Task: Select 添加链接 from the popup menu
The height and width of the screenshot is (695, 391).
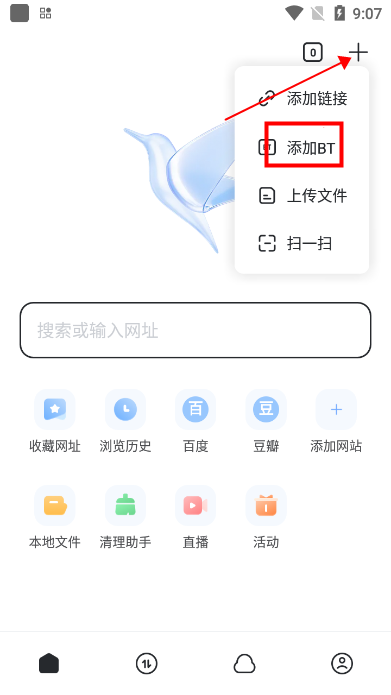Action: point(302,98)
